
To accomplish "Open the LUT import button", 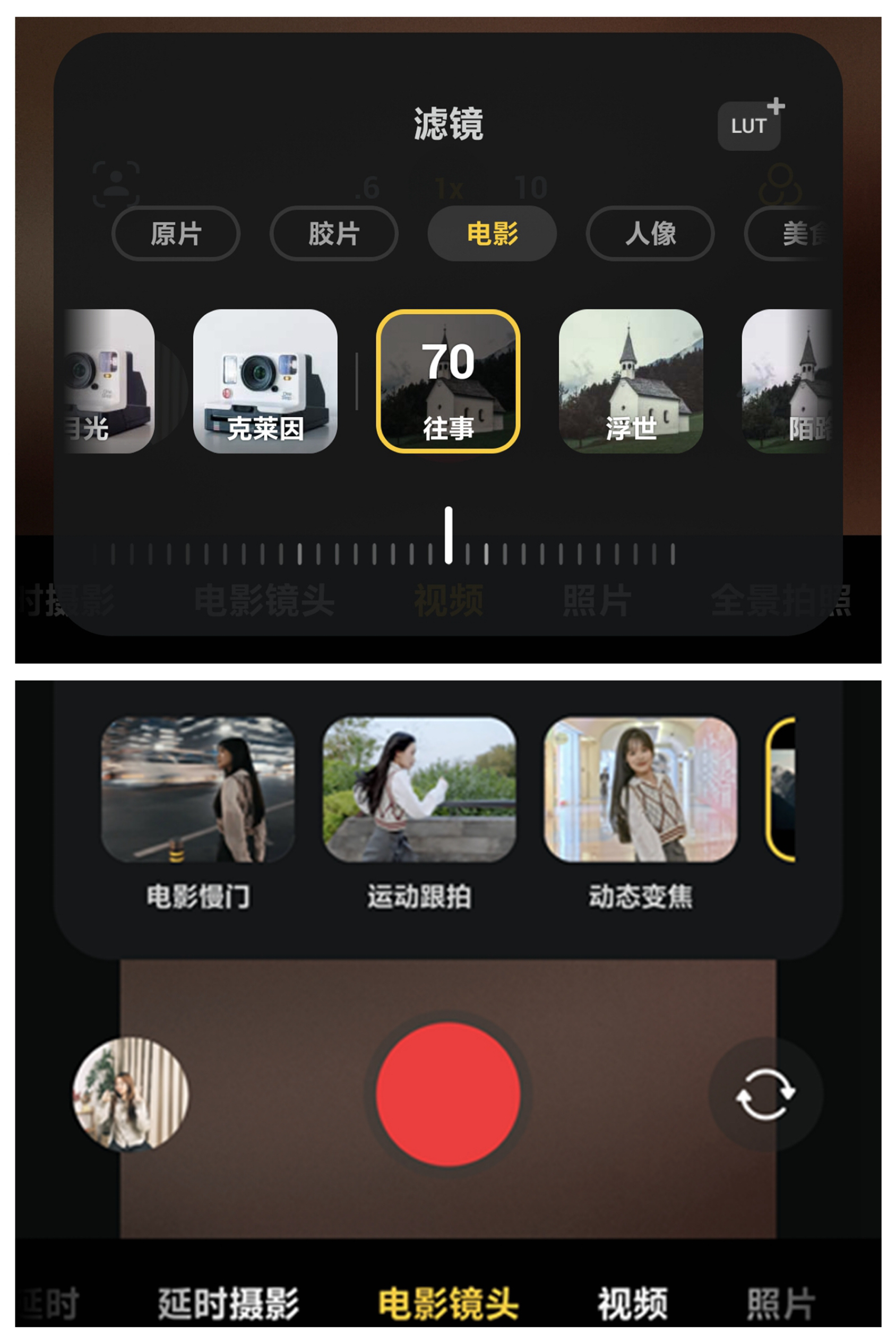I will [x=748, y=126].
